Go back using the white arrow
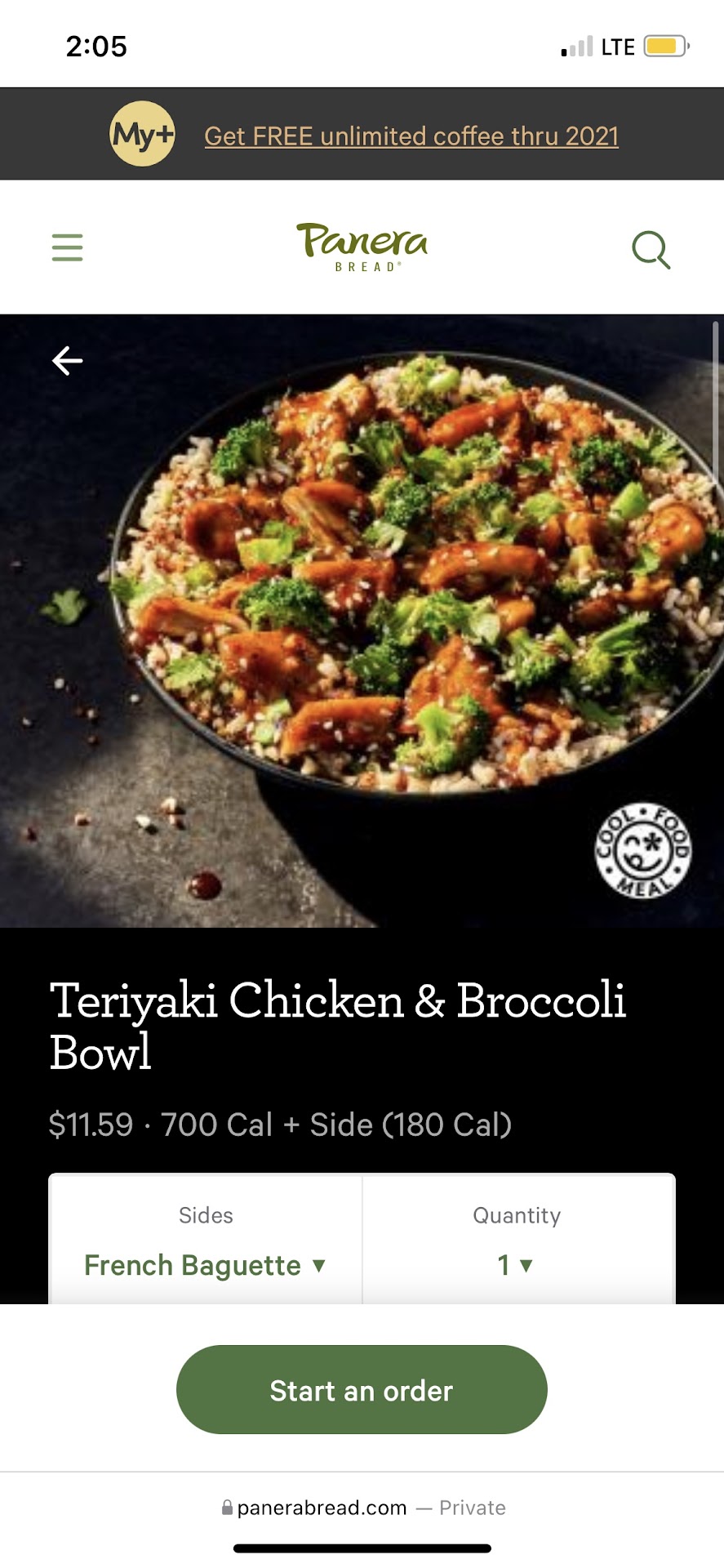 pos(67,360)
